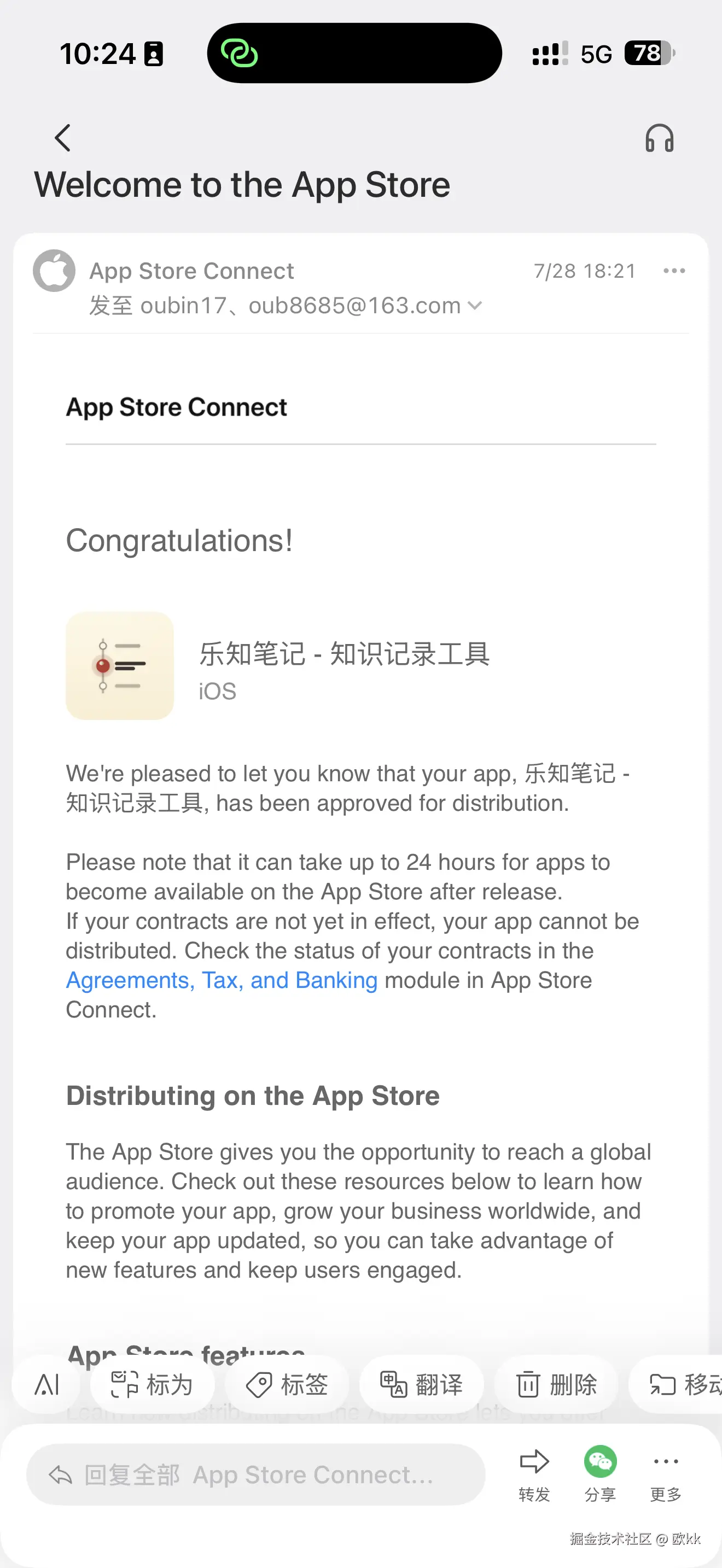Delete this email with 删除
Viewport: 722px width, 1568px height.
pos(556,1385)
